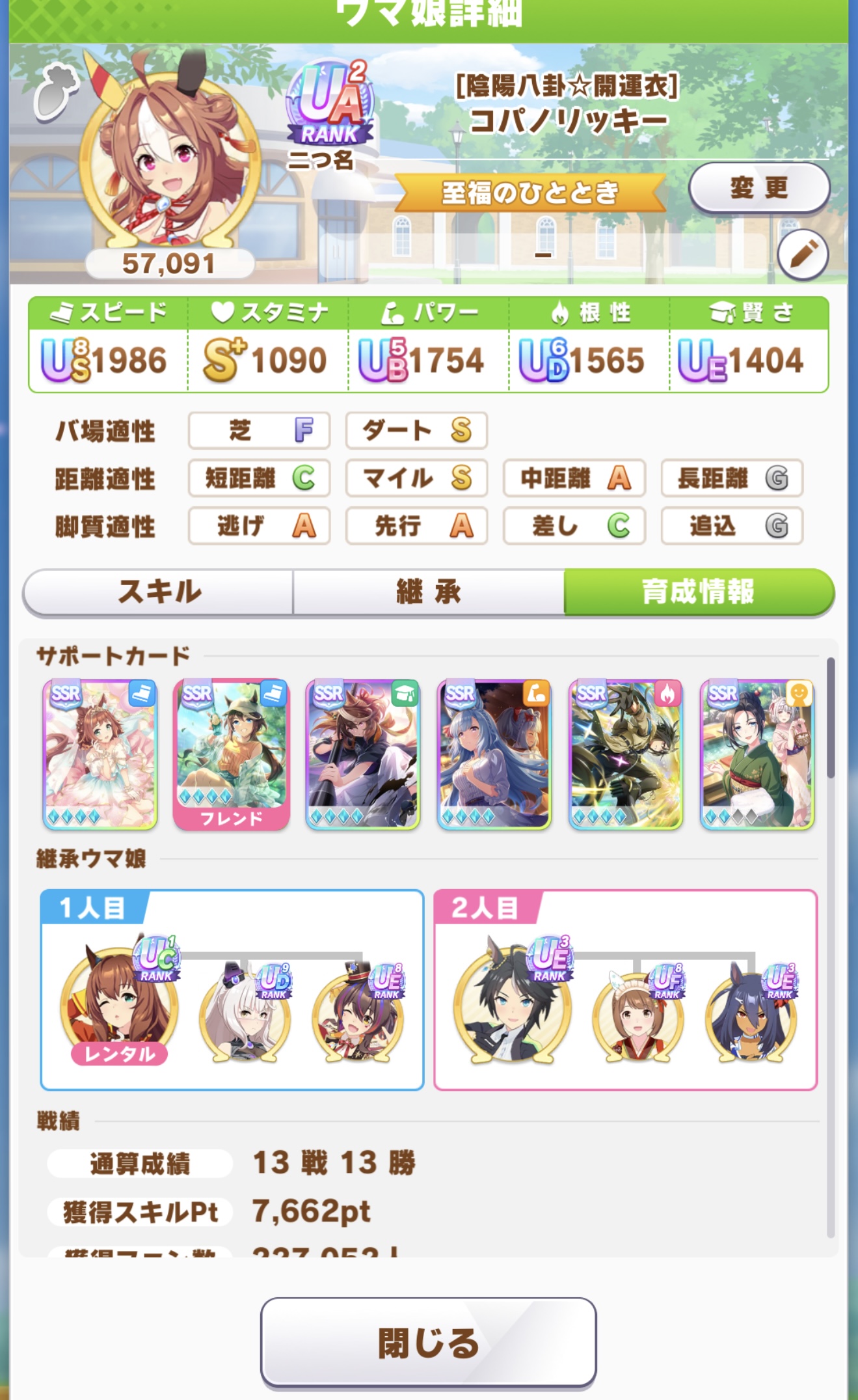The width and height of the screenshot is (858, 1400).
Task: Open the pink-dress speed support card
Action: click(x=100, y=755)
